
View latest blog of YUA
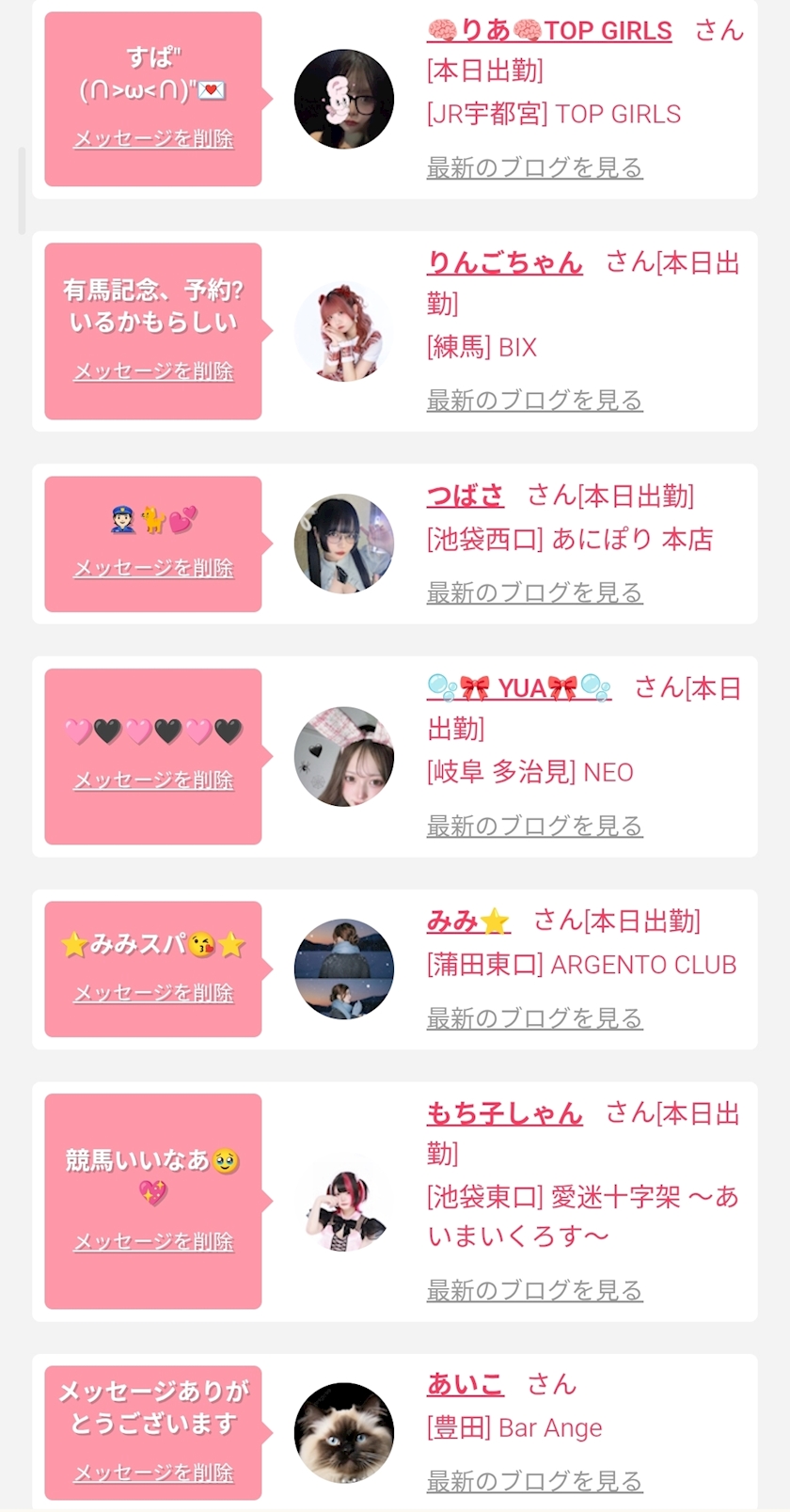coord(534,827)
